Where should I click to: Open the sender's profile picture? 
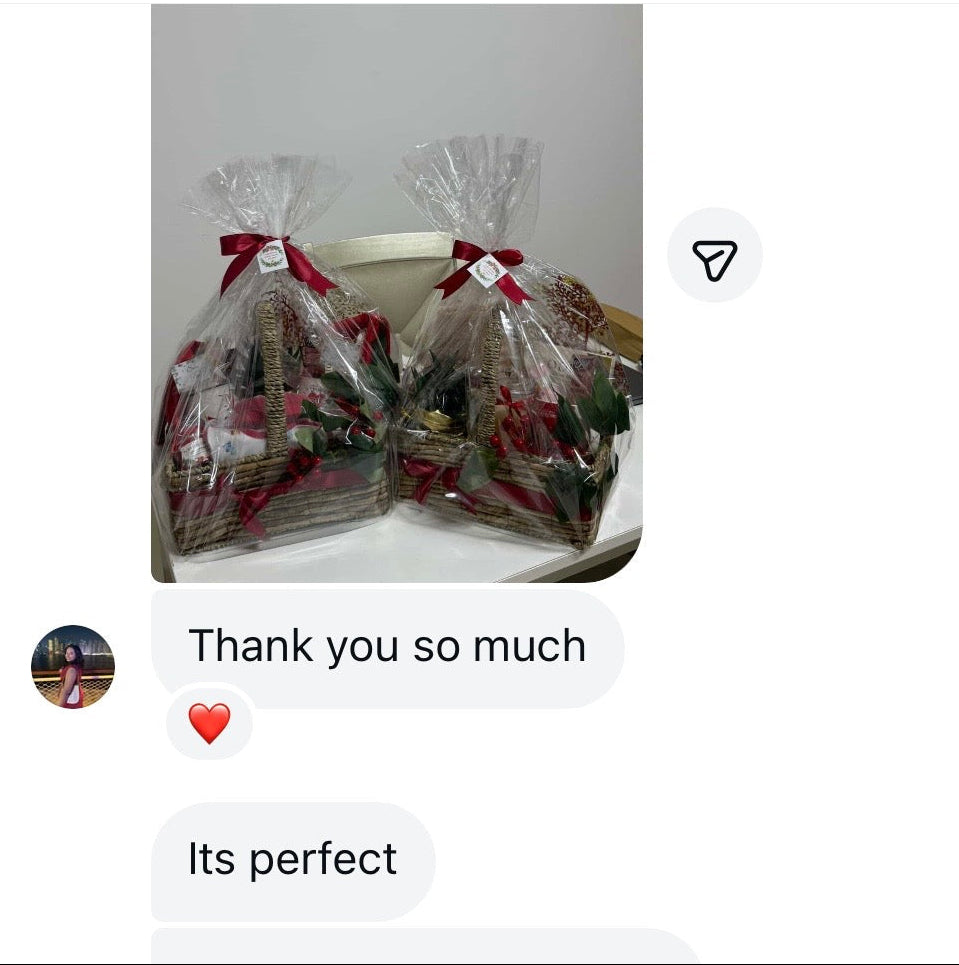pyautogui.click(x=73, y=667)
